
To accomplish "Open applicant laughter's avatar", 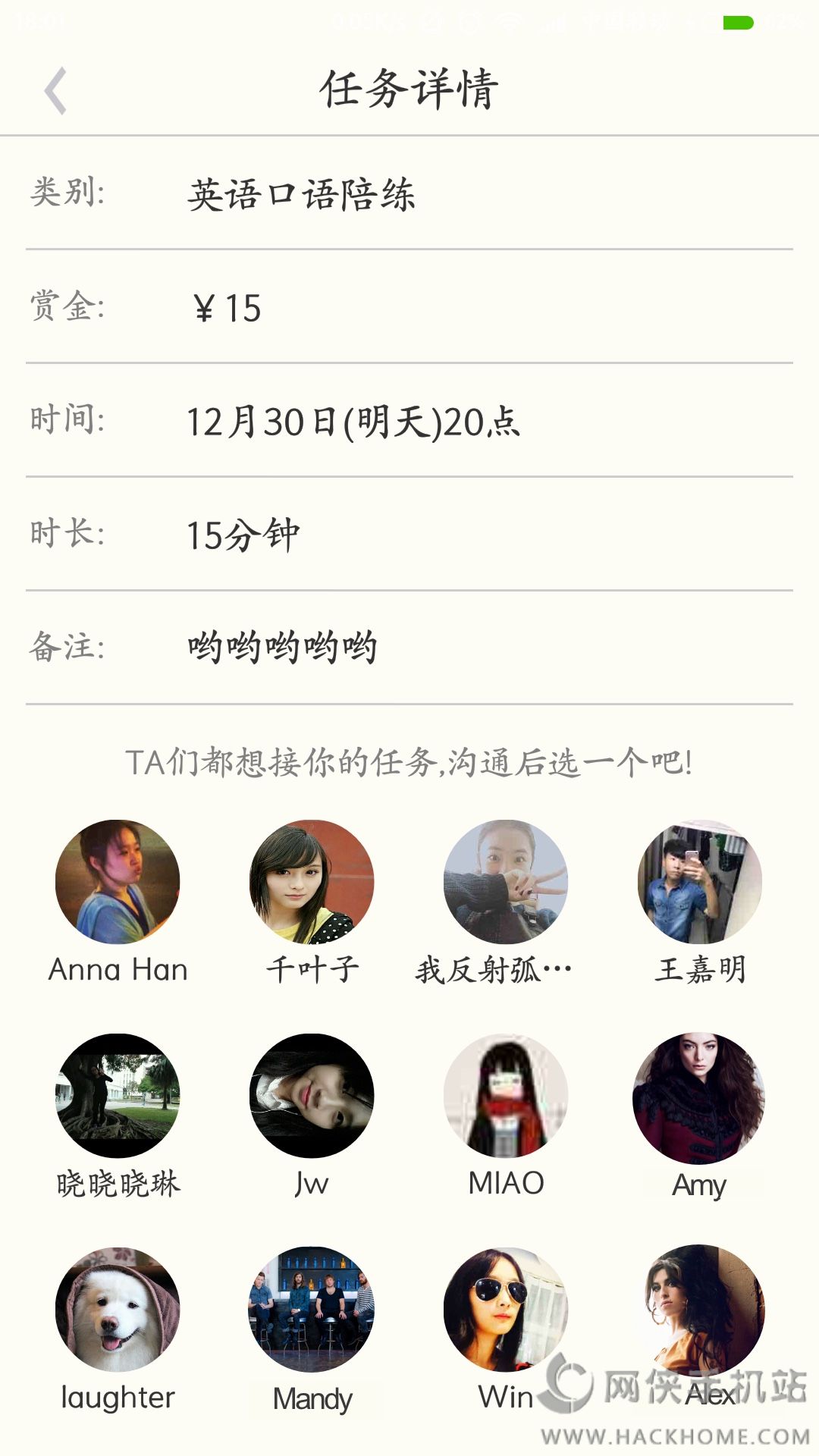I will point(118,1310).
